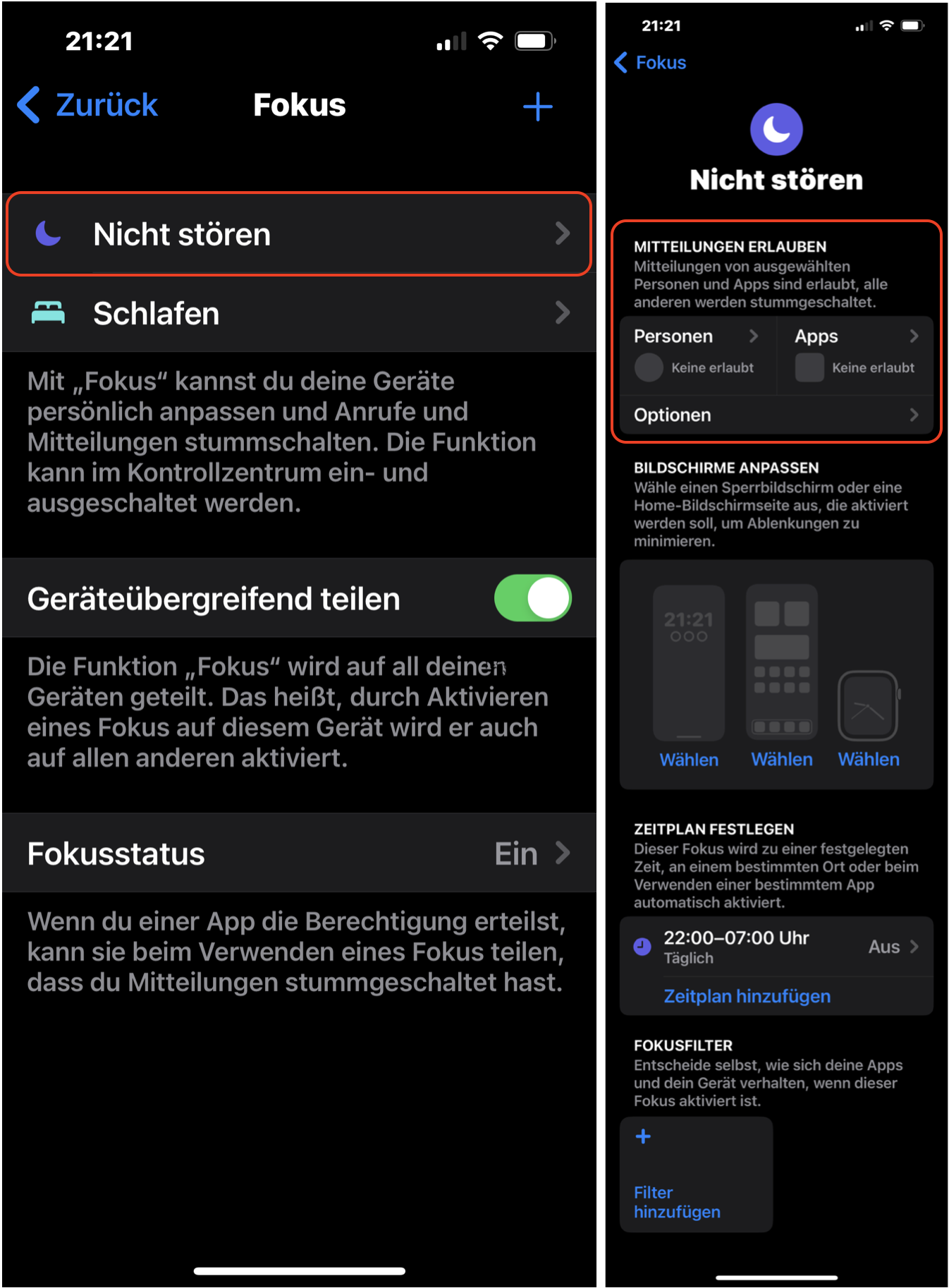Choose a watch face via Wählen

click(869, 759)
